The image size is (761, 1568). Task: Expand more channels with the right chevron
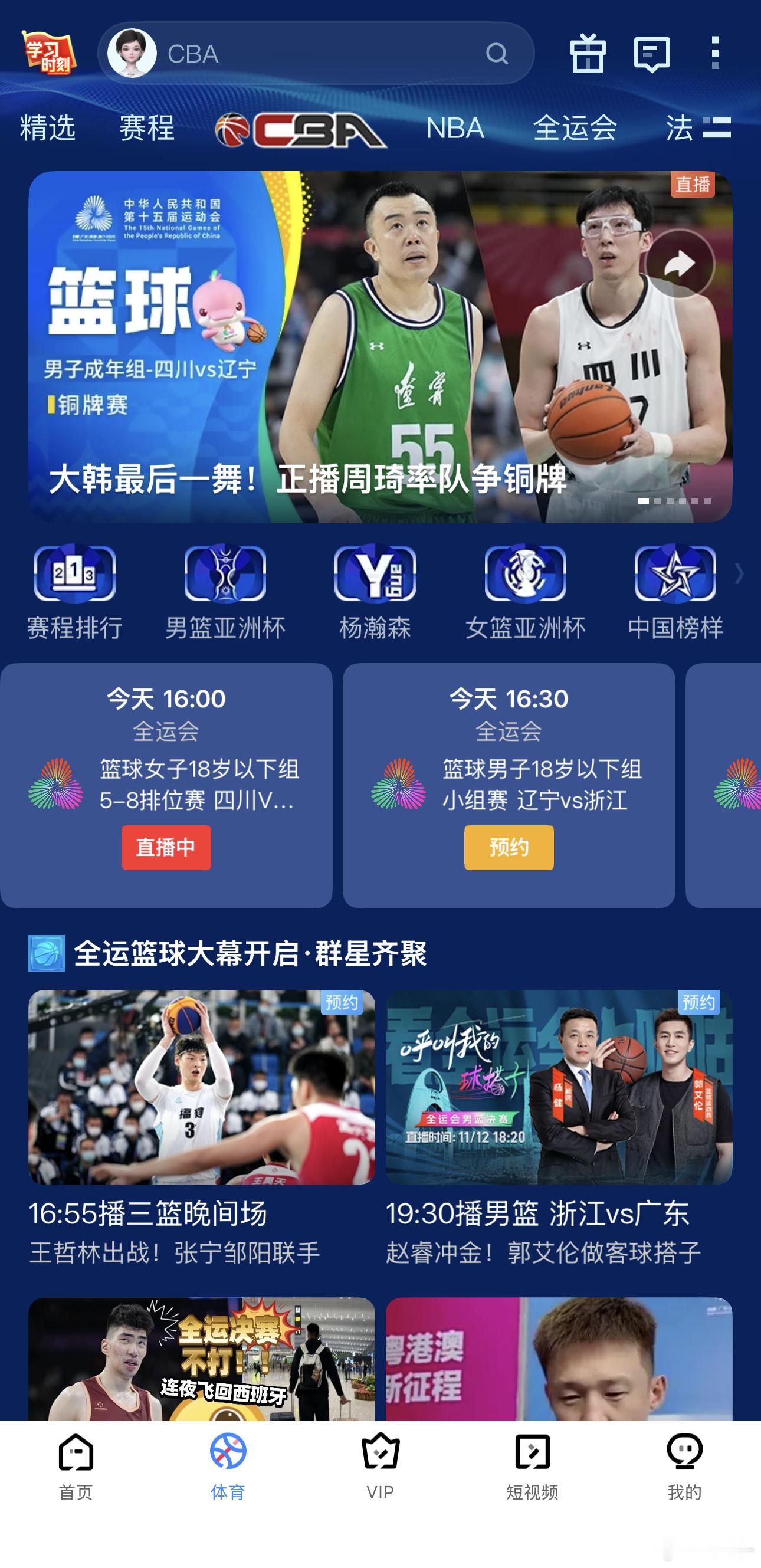point(739,572)
